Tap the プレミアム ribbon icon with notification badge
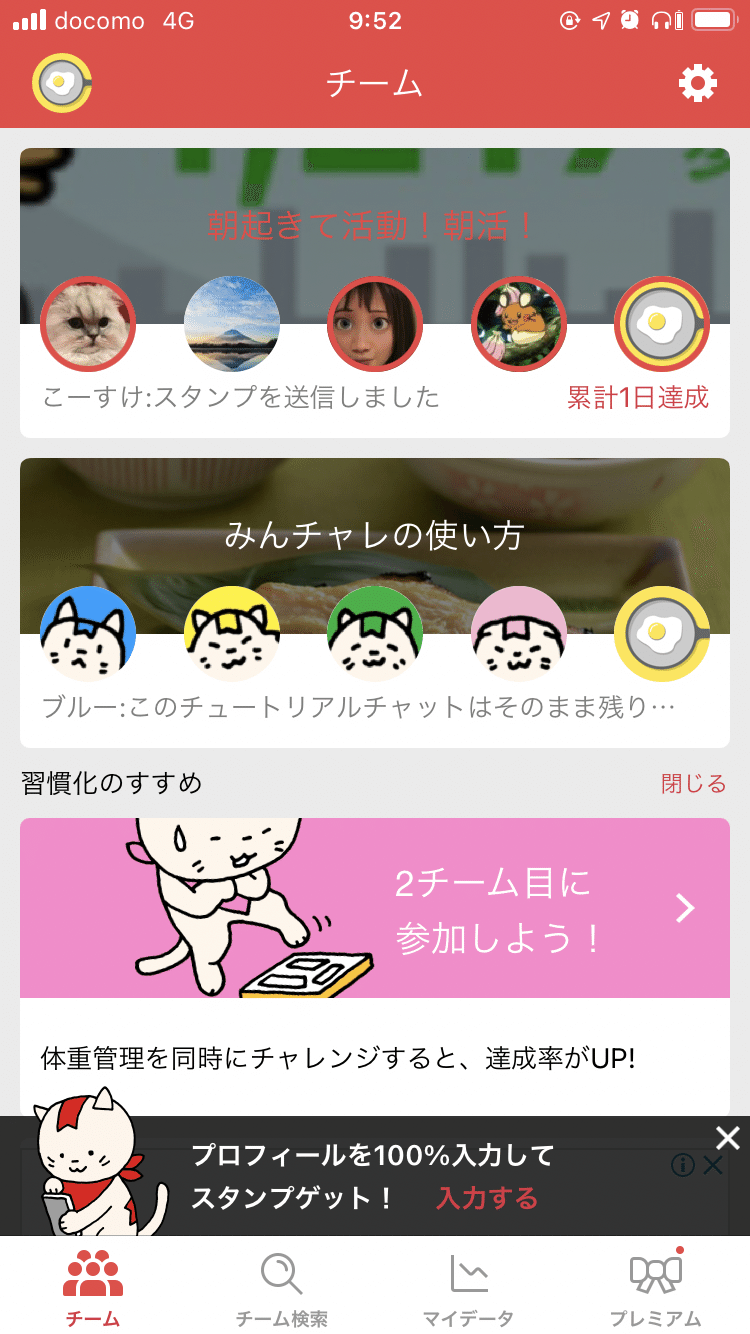The image size is (750, 1334). 657,1274
